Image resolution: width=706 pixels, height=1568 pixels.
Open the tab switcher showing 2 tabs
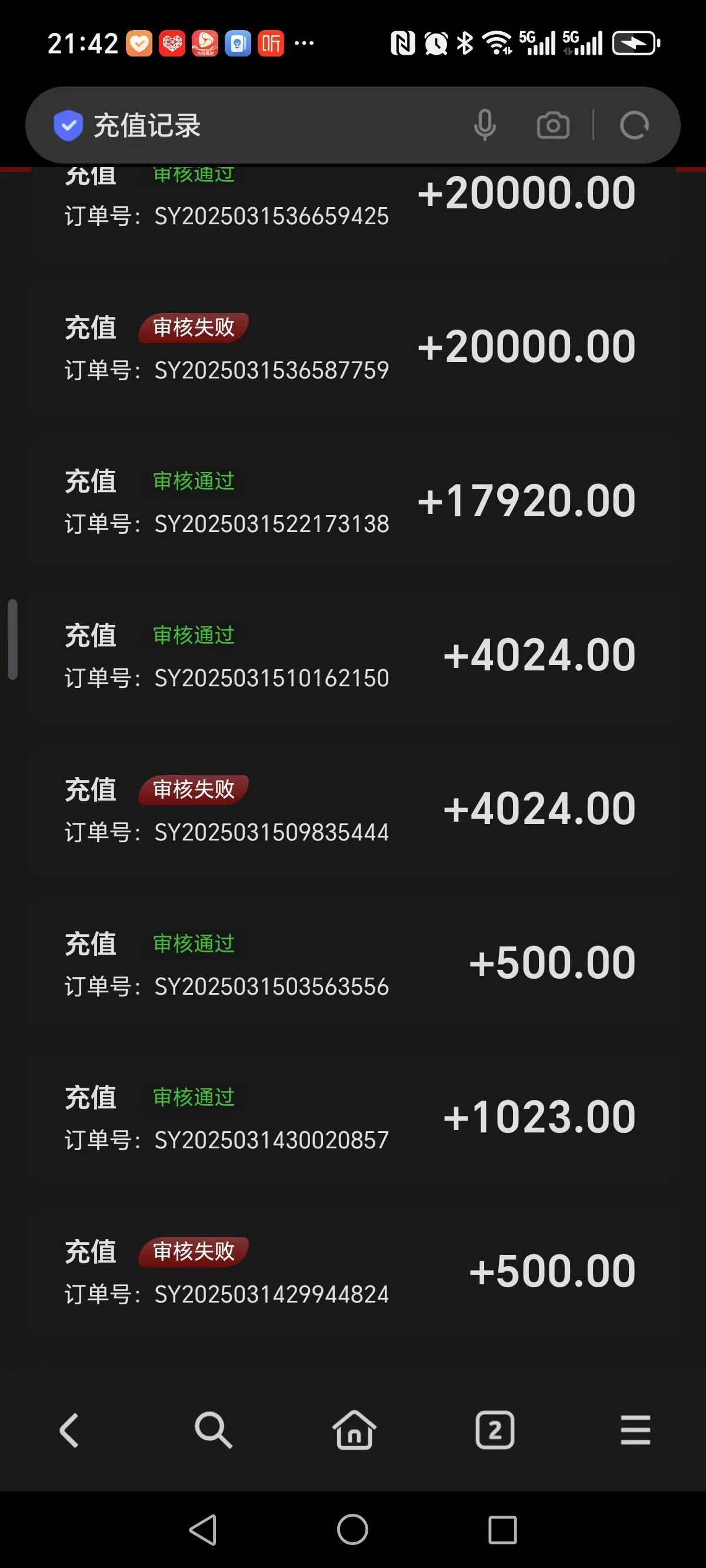tap(495, 1430)
